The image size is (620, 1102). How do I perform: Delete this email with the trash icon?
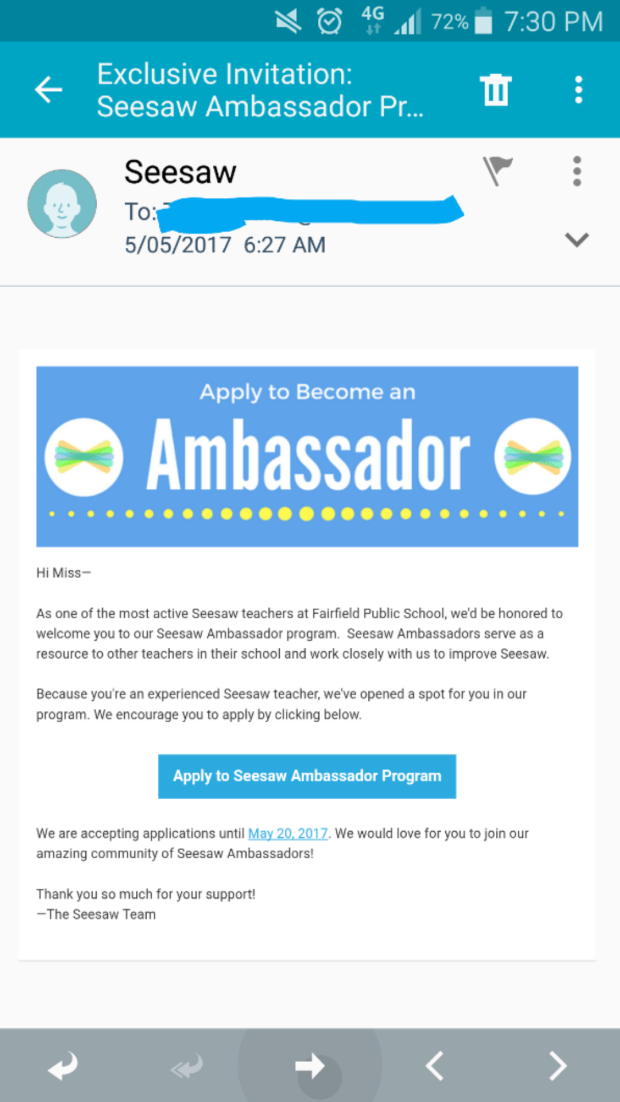tap(496, 90)
